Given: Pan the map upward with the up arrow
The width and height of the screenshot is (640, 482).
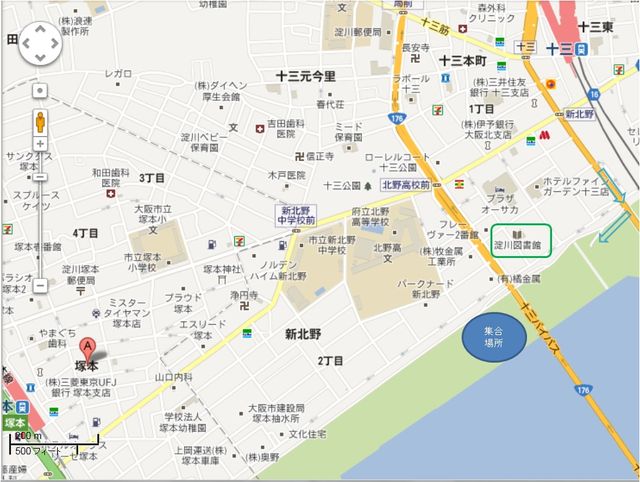Looking at the screenshot, I should pyautogui.click(x=41, y=30).
